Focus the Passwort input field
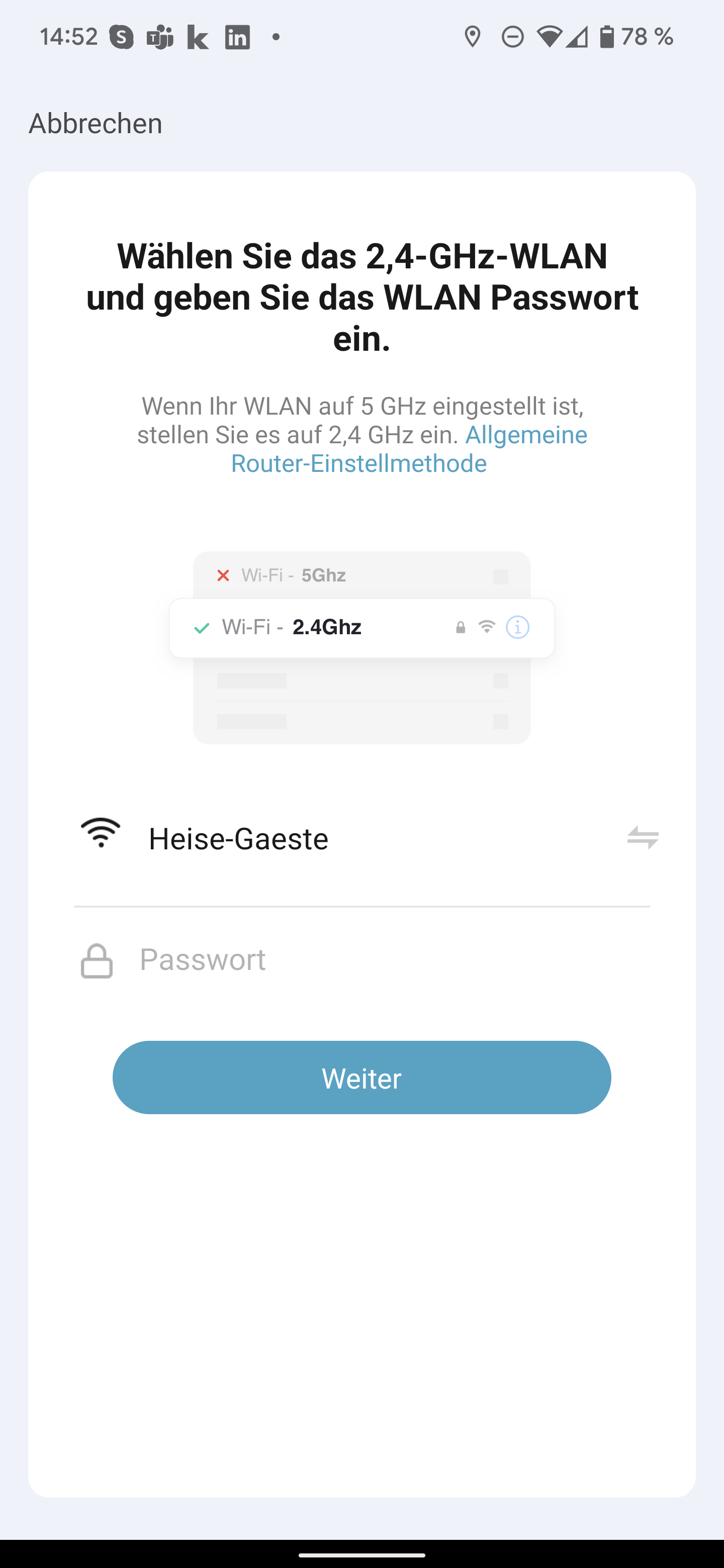The image size is (724, 1568). (390, 960)
